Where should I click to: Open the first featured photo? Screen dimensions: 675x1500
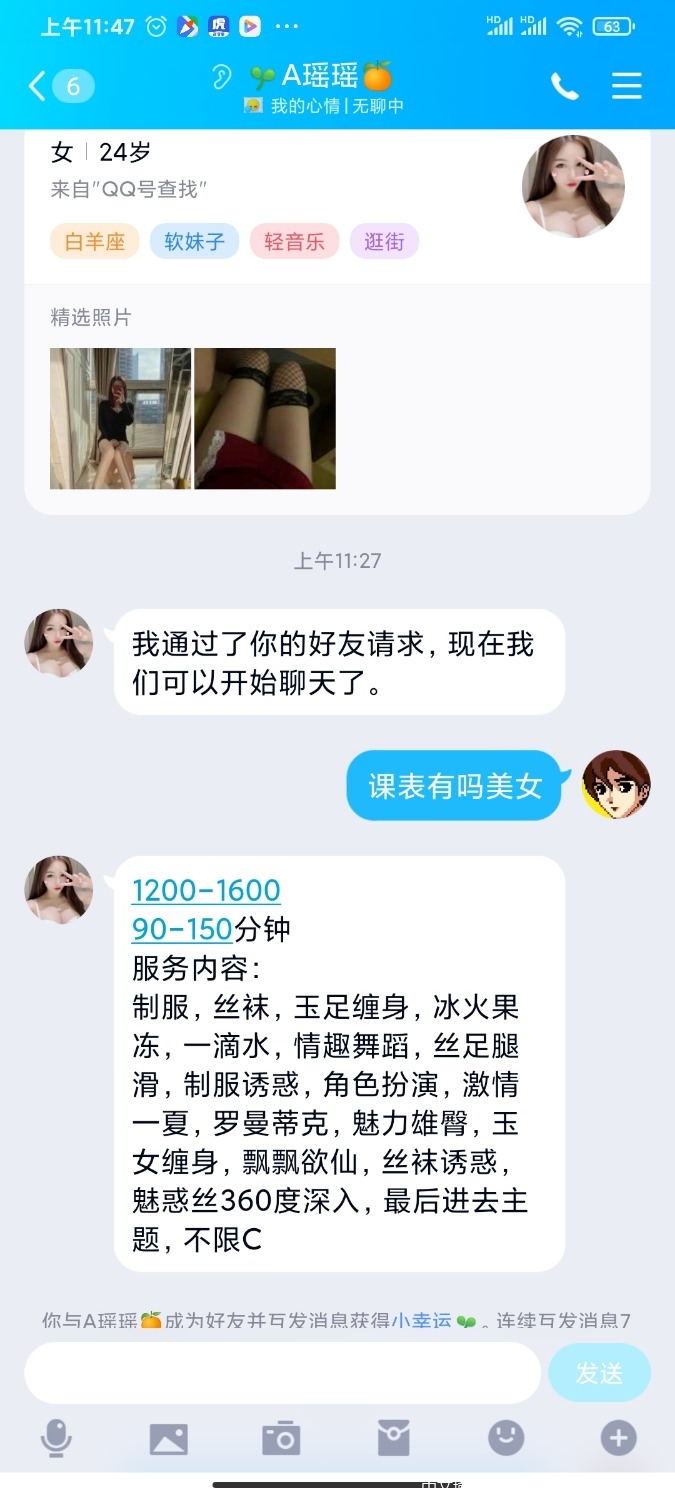point(120,418)
